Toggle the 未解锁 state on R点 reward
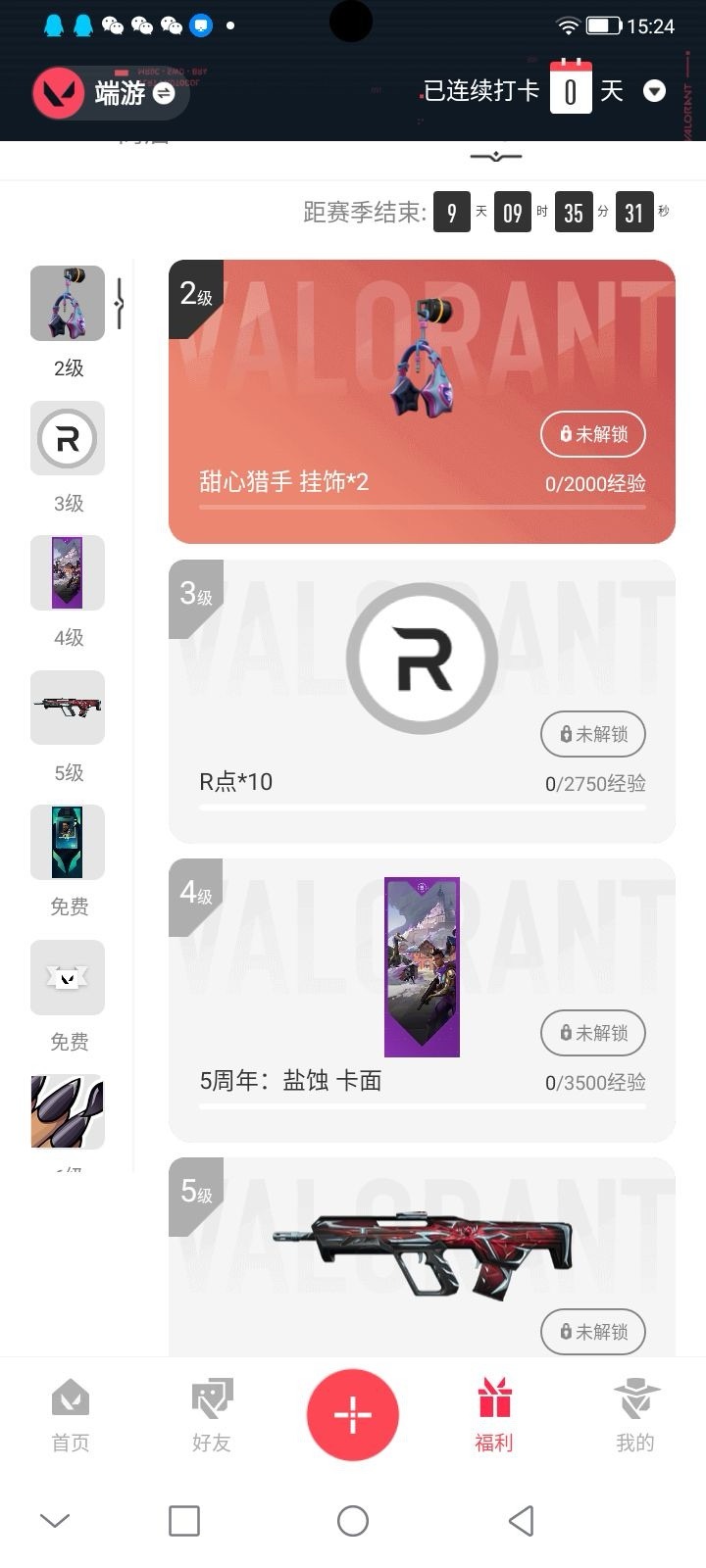Screen dimensions: 706x1568 [593, 734]
